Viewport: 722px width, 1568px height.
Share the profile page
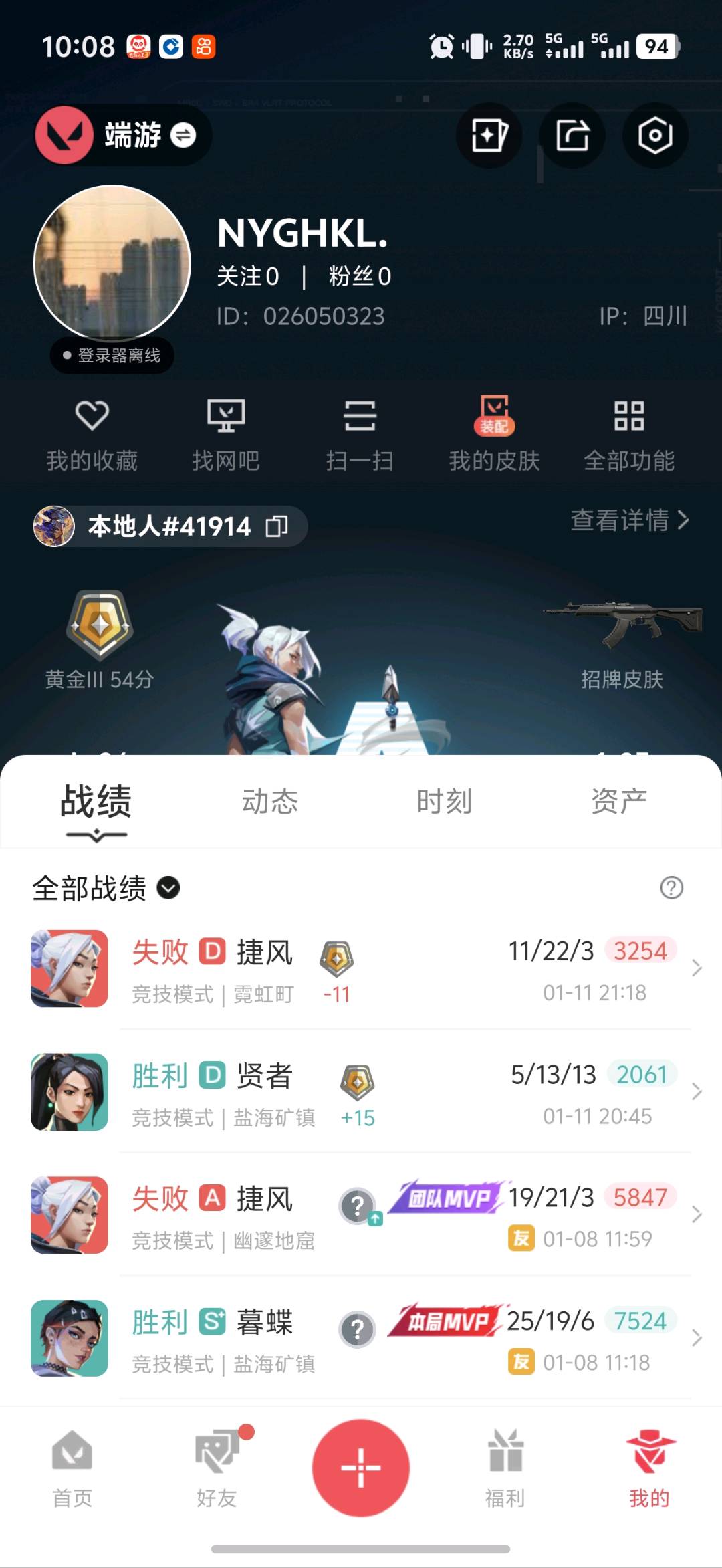pyautogui.click(x=572, y=136)
